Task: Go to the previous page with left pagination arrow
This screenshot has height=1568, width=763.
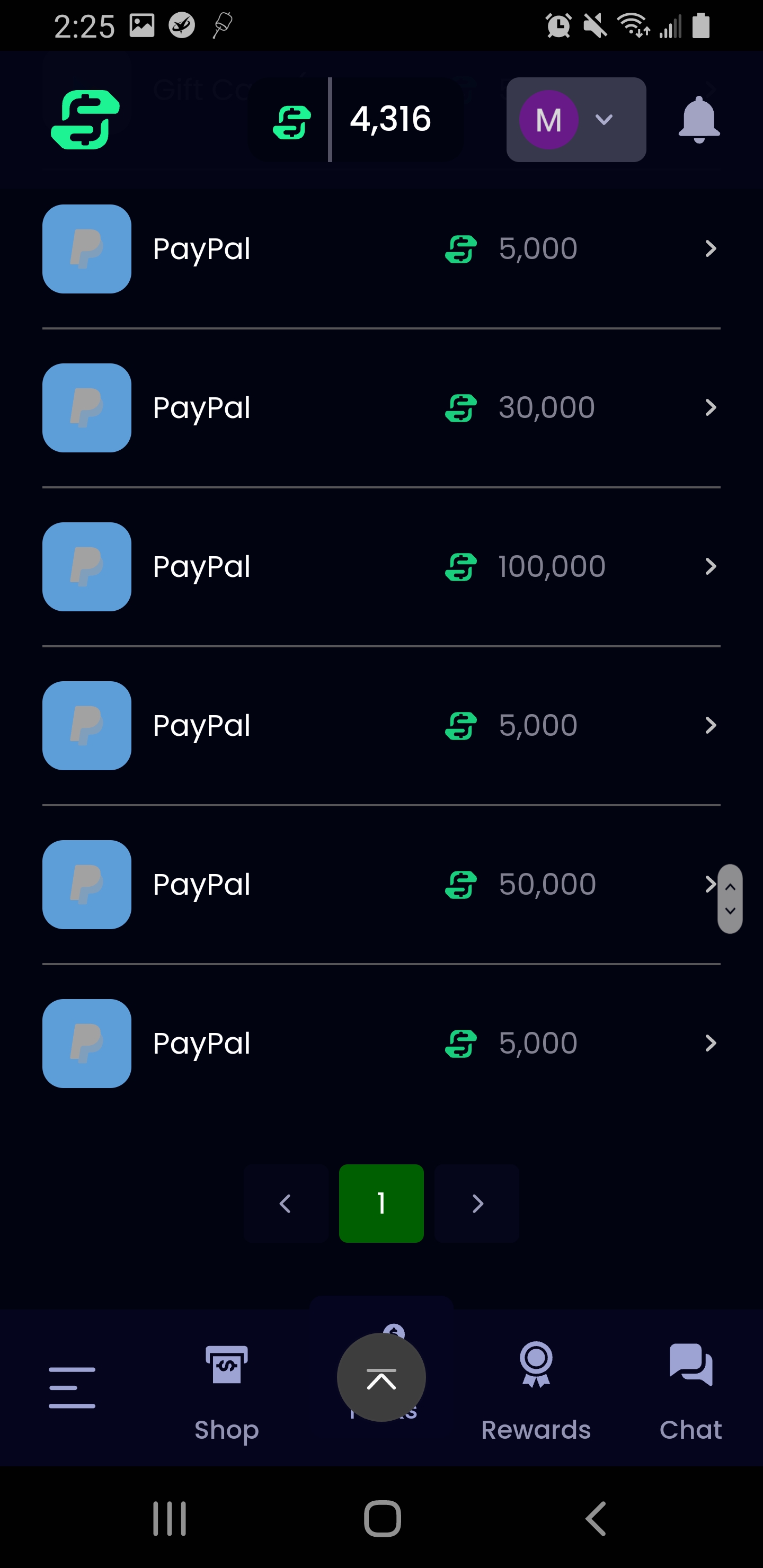Action: point(286,1204)
